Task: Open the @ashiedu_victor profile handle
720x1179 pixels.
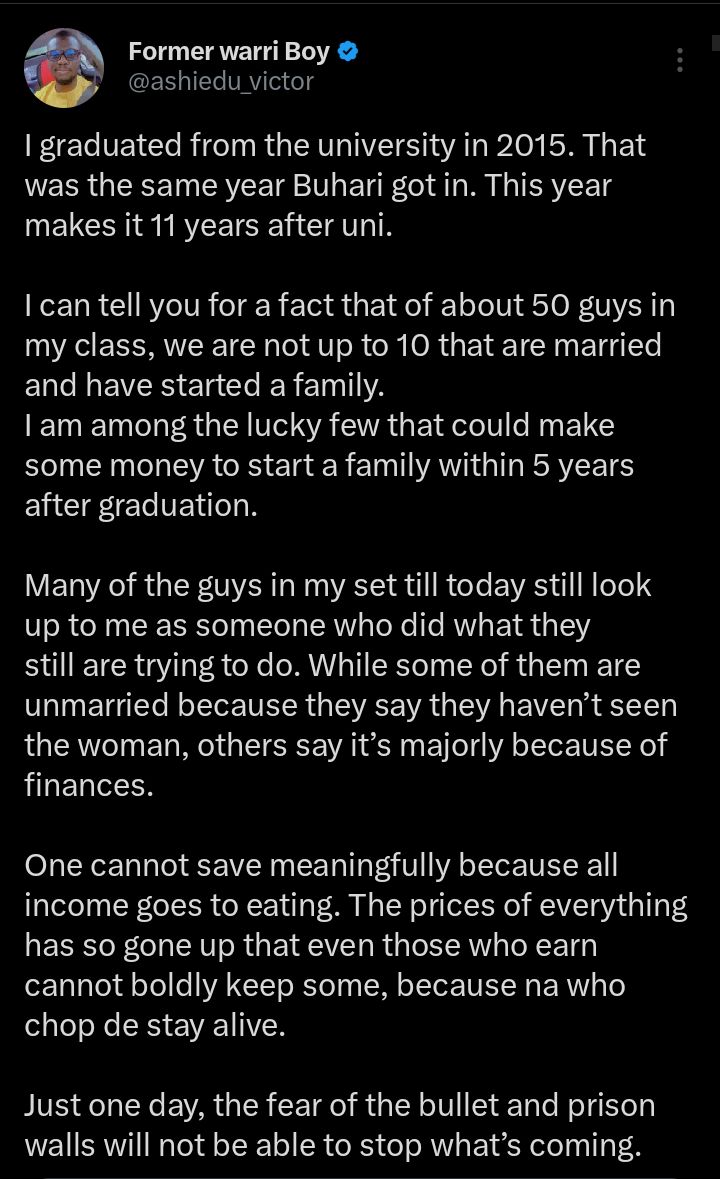Action: pos(221,82)
